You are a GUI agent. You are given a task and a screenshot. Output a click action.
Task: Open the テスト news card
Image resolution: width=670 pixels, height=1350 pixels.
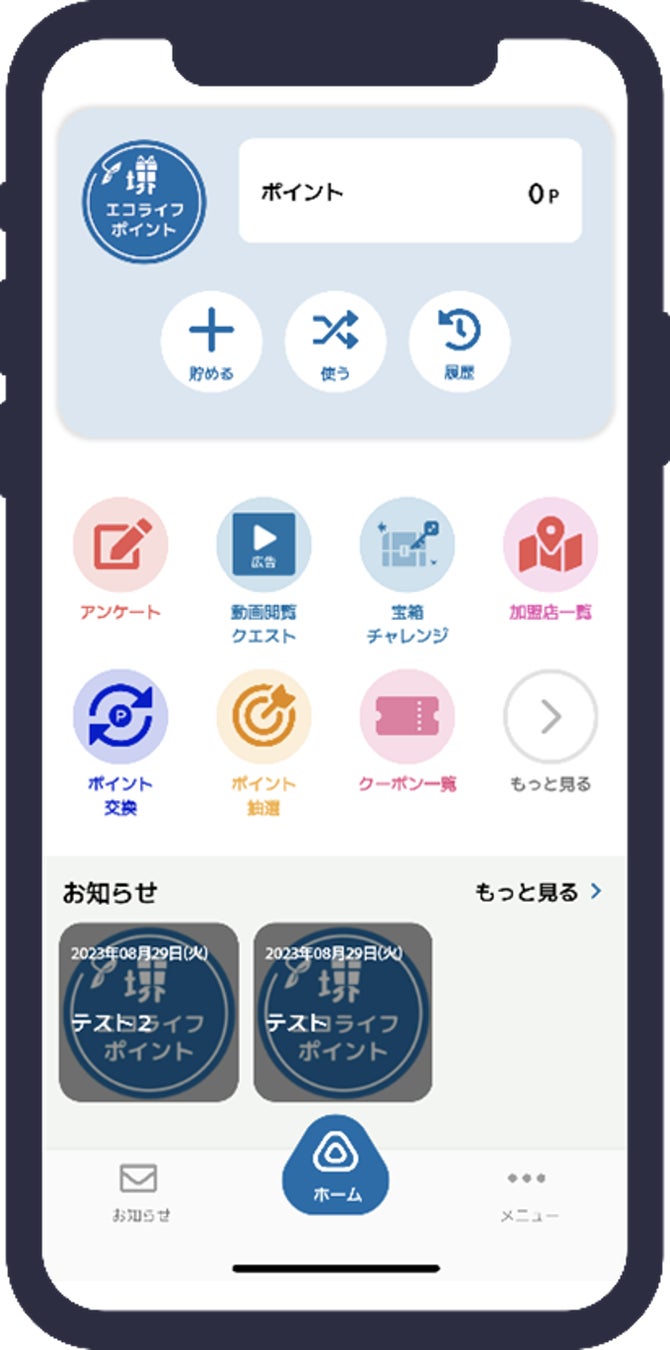pyautogui.click(x=343, y=1011)
